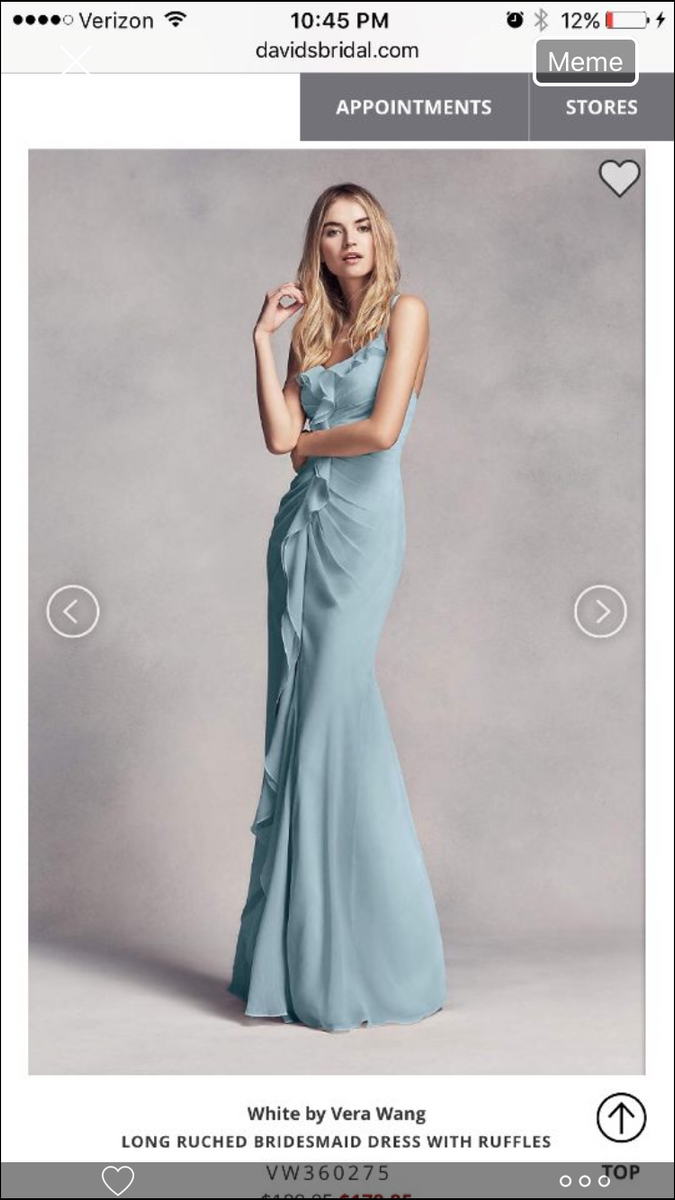Show the next dress photo
Screen dimensions: 675x1200
click(x=600, y=611)
